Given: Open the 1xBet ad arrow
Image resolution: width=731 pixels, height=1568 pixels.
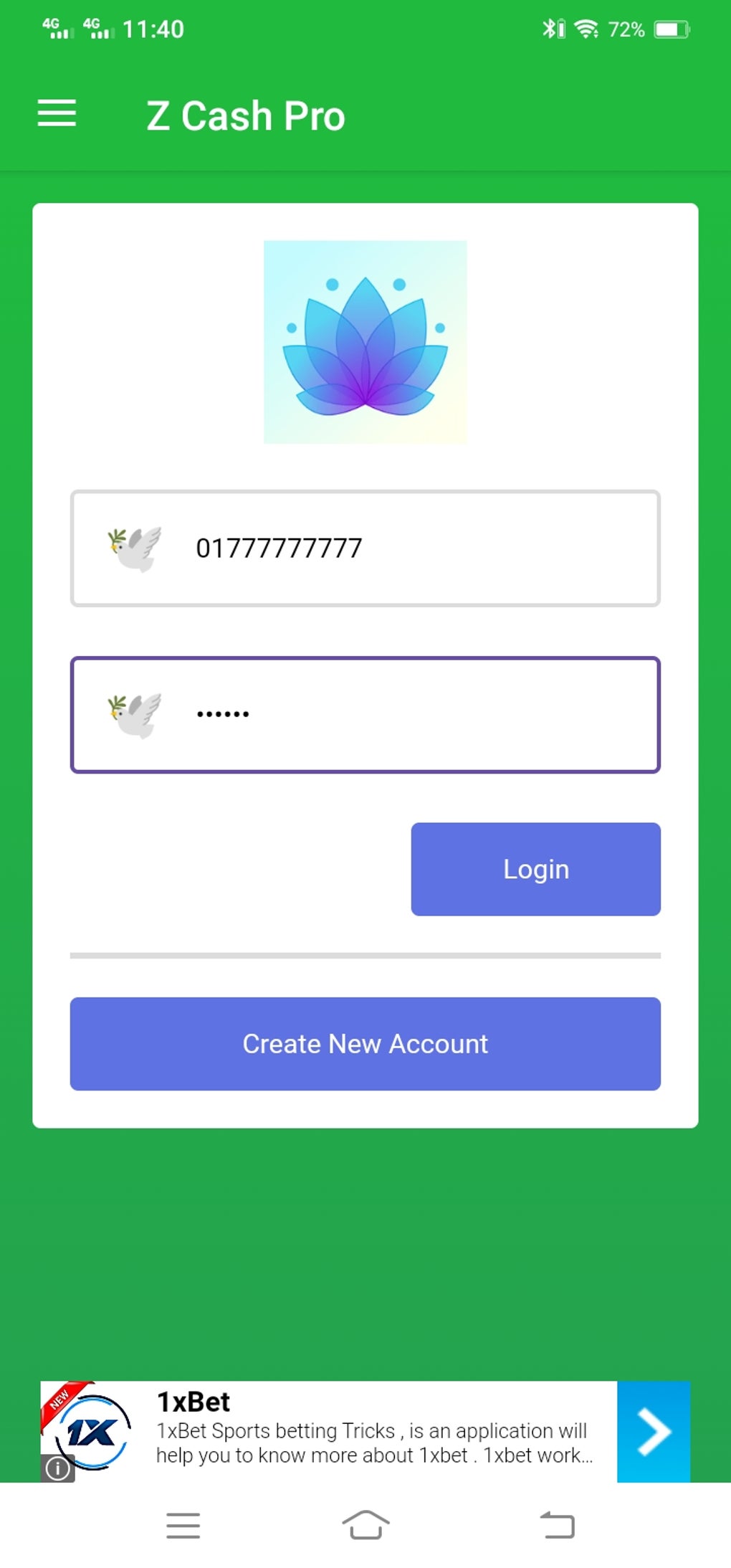Looking at the screenshot, I should click(653, 1431).
